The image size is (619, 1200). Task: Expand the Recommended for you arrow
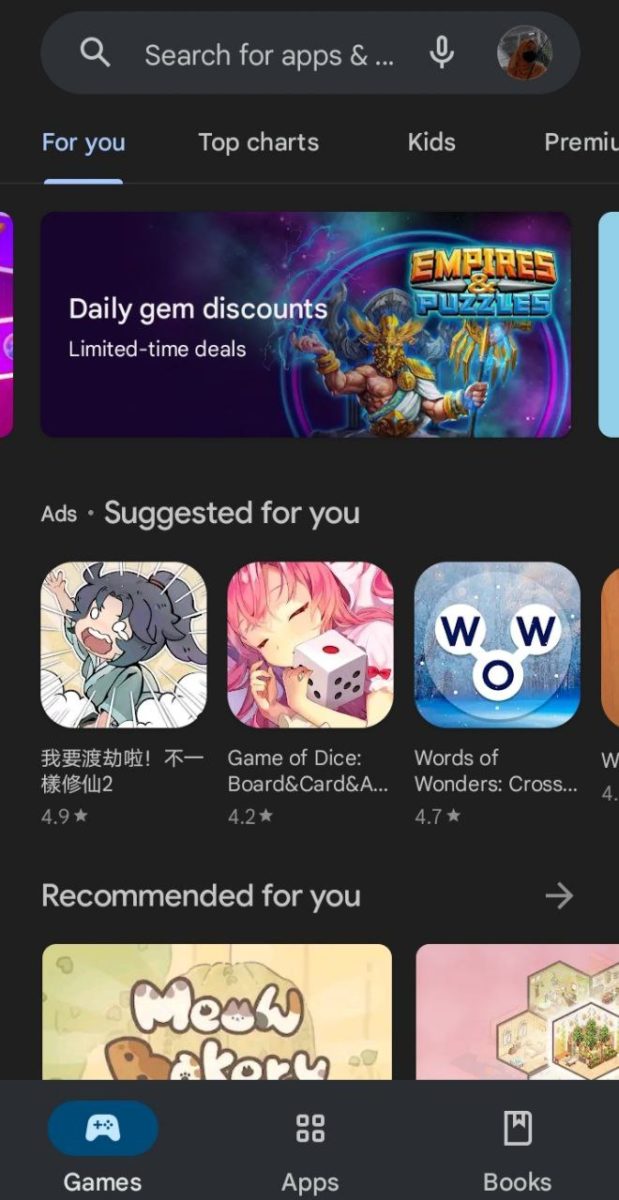pyautogui.click(x=559, y=896)
